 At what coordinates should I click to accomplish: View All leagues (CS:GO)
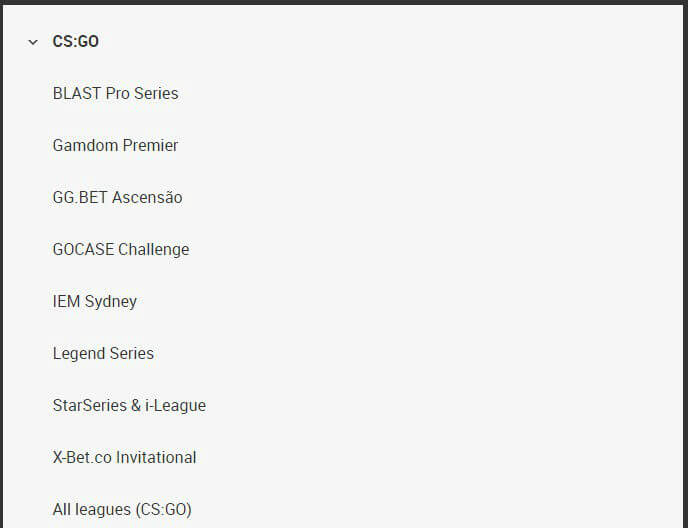121,509
